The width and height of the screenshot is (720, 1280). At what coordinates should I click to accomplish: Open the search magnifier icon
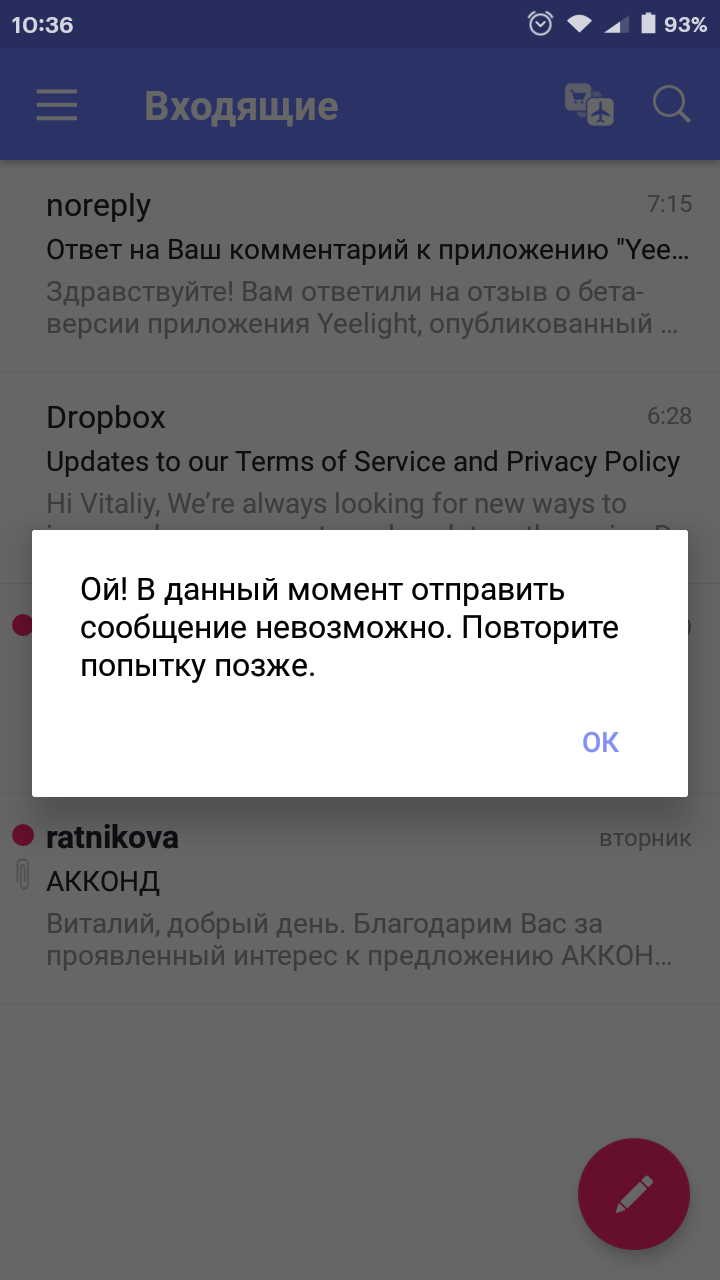point(672,104)
